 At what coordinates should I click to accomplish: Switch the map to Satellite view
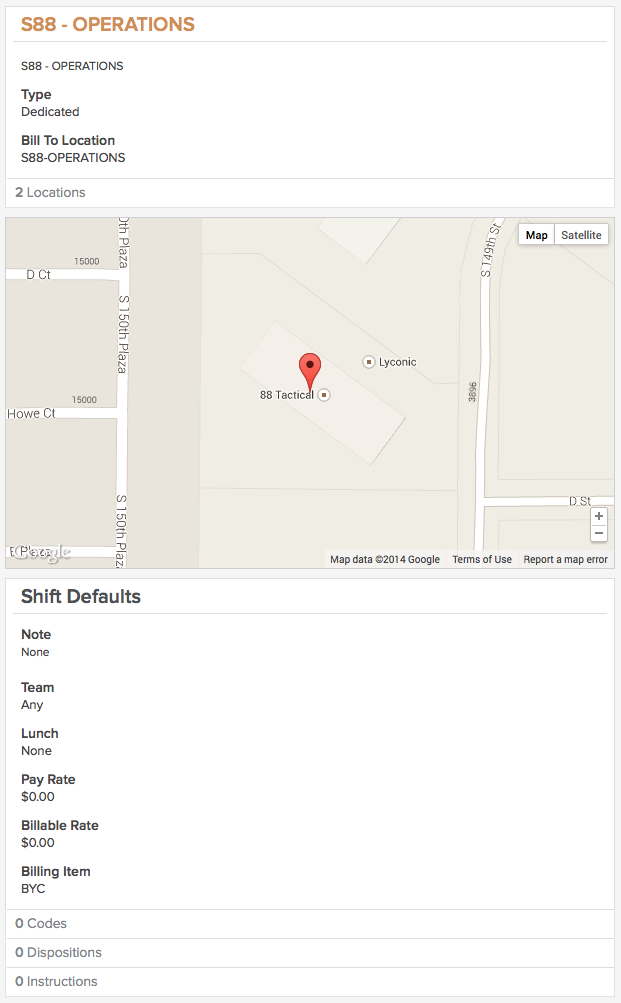click(581, 235)
